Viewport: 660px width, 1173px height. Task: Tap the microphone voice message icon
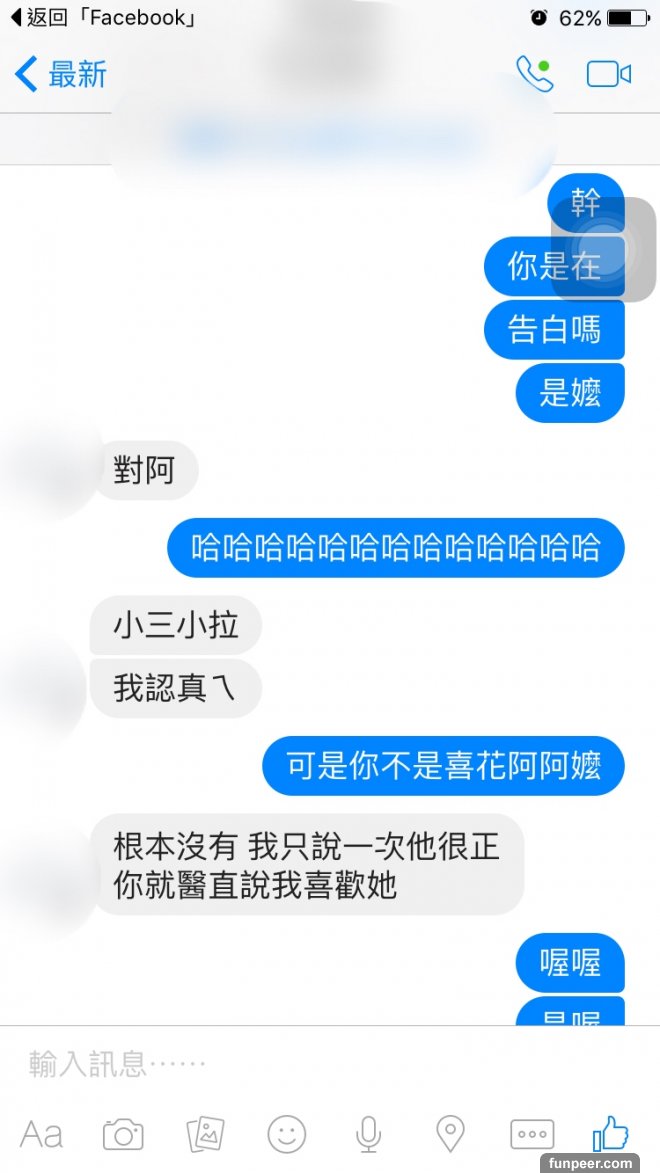(369, 1134)
